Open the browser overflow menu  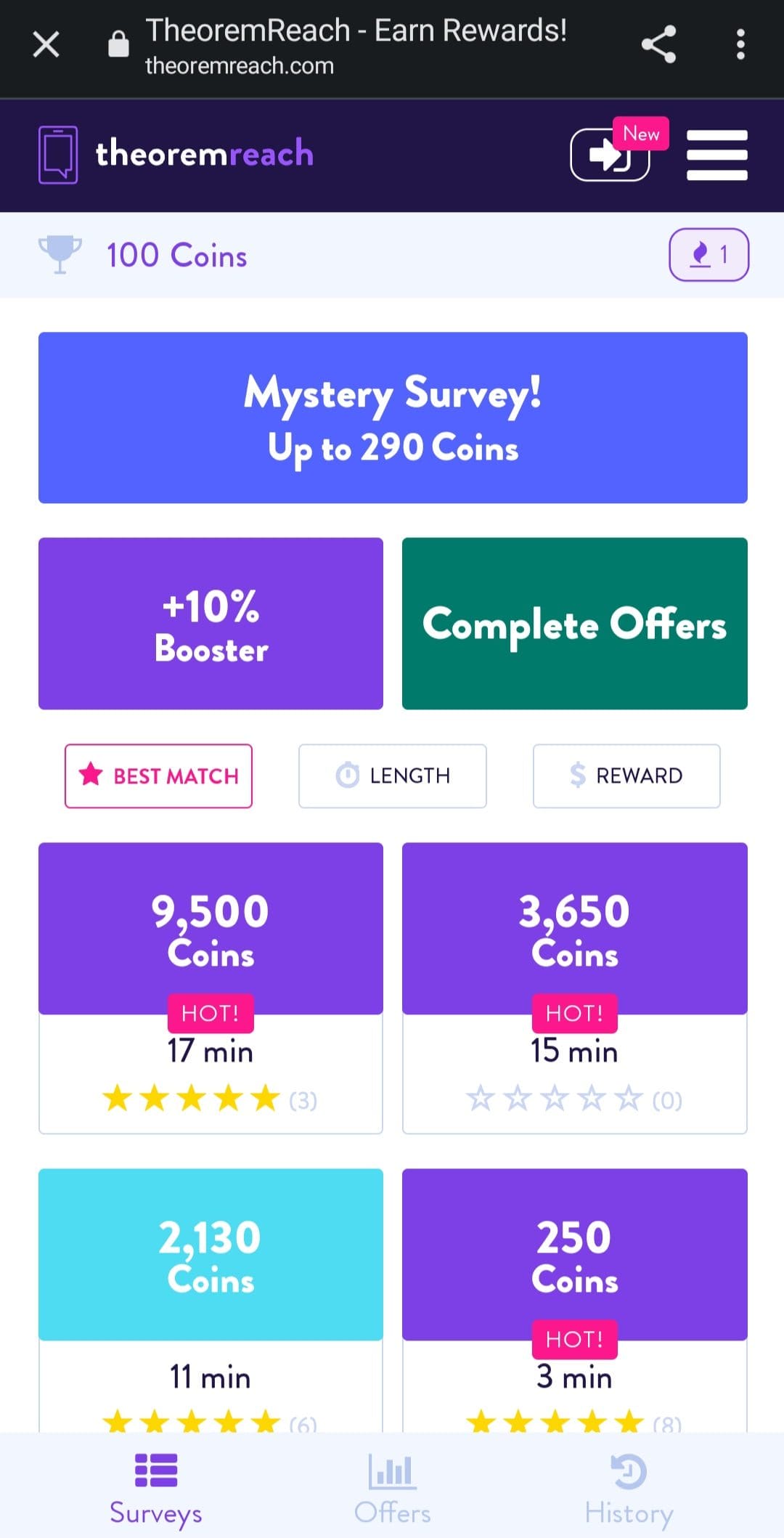coord(740,44)
